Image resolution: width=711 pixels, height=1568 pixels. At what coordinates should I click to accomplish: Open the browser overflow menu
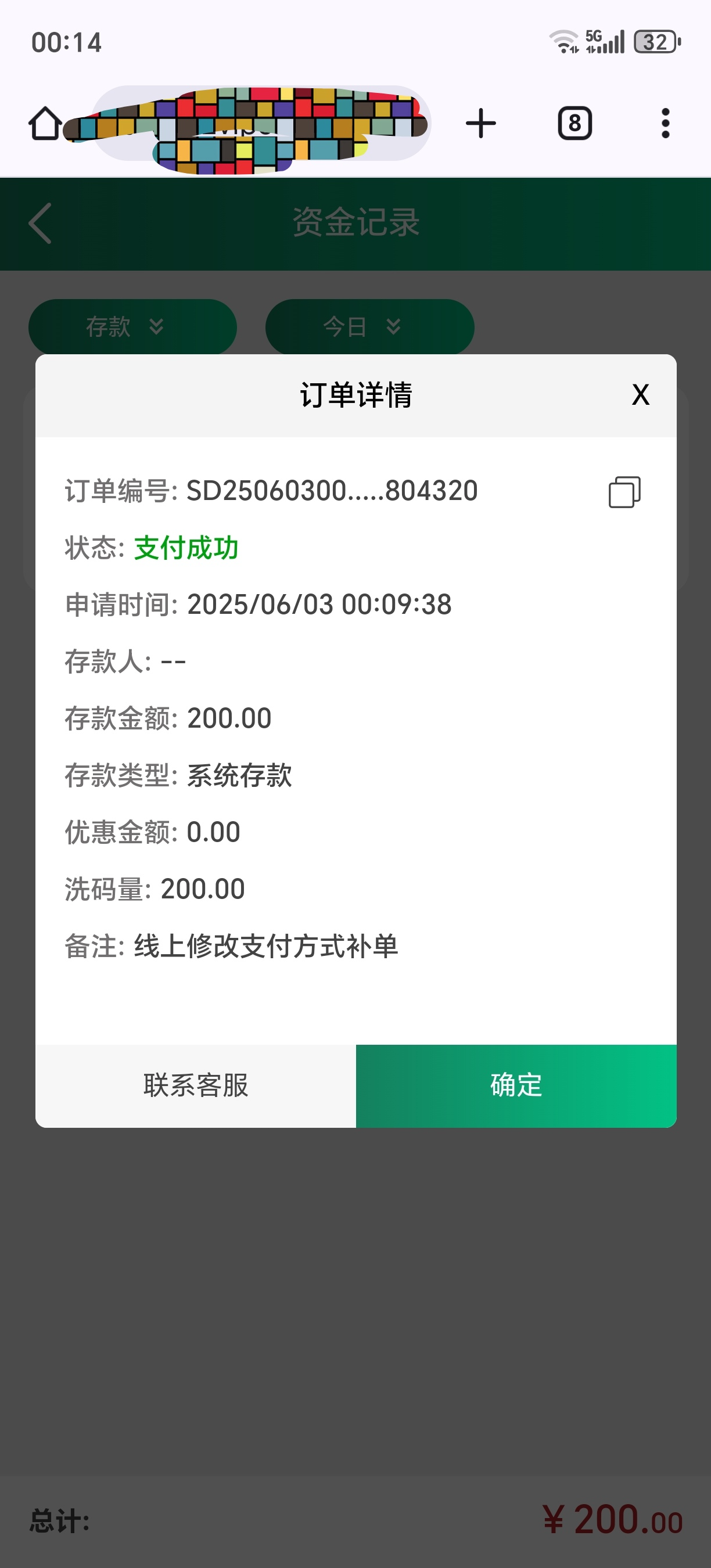tap(665, 124)
